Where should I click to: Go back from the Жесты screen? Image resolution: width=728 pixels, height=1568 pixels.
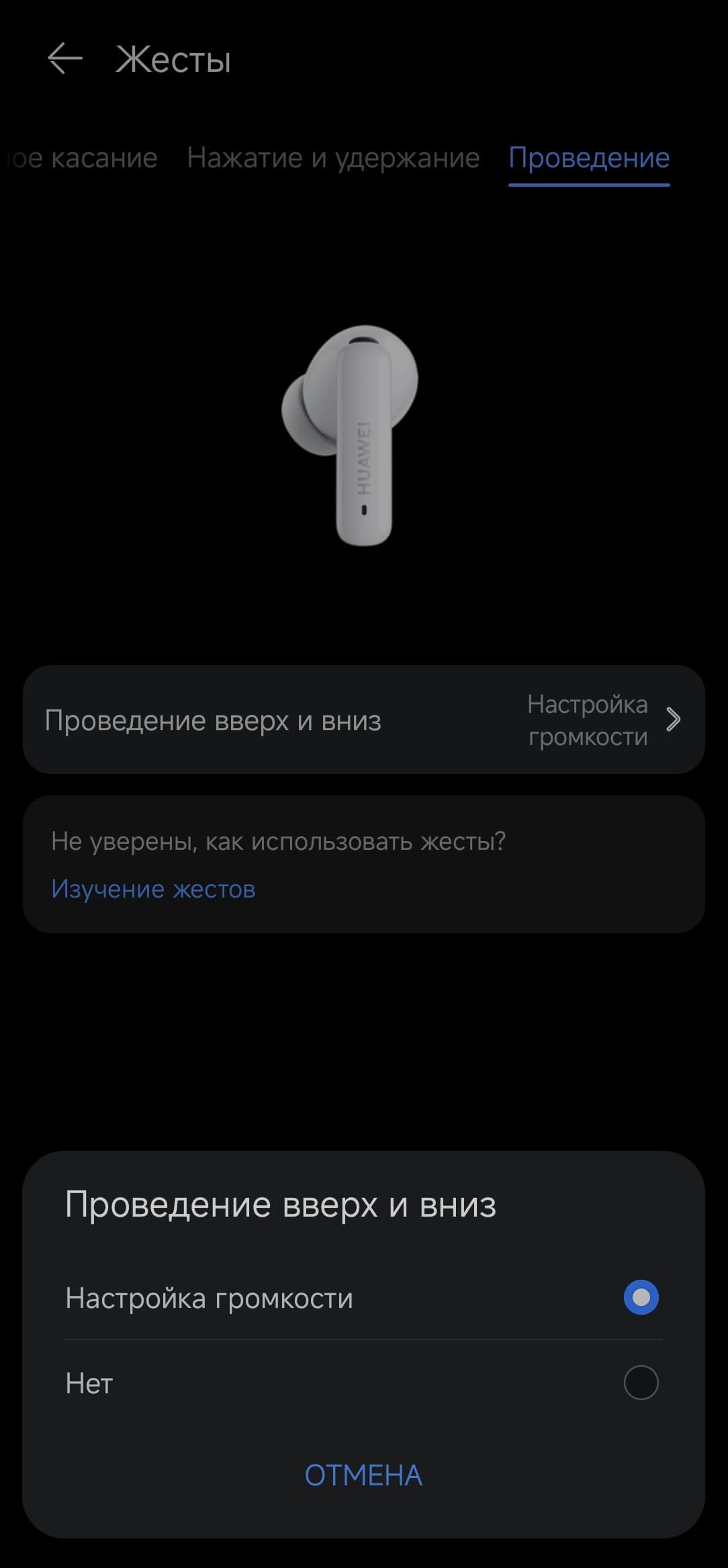65,58
